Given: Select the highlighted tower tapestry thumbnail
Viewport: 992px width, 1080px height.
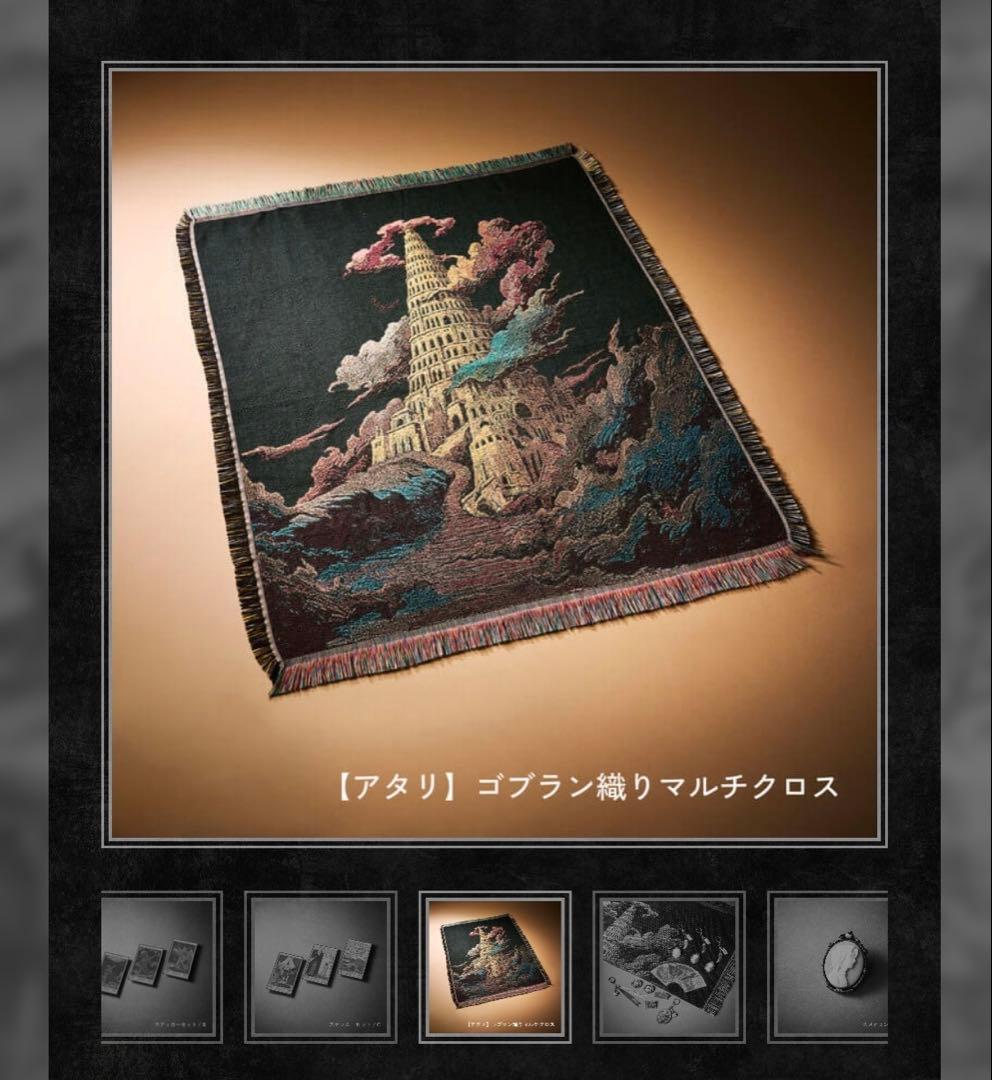Looking at the screenshot, I should [x=494, y=966].
